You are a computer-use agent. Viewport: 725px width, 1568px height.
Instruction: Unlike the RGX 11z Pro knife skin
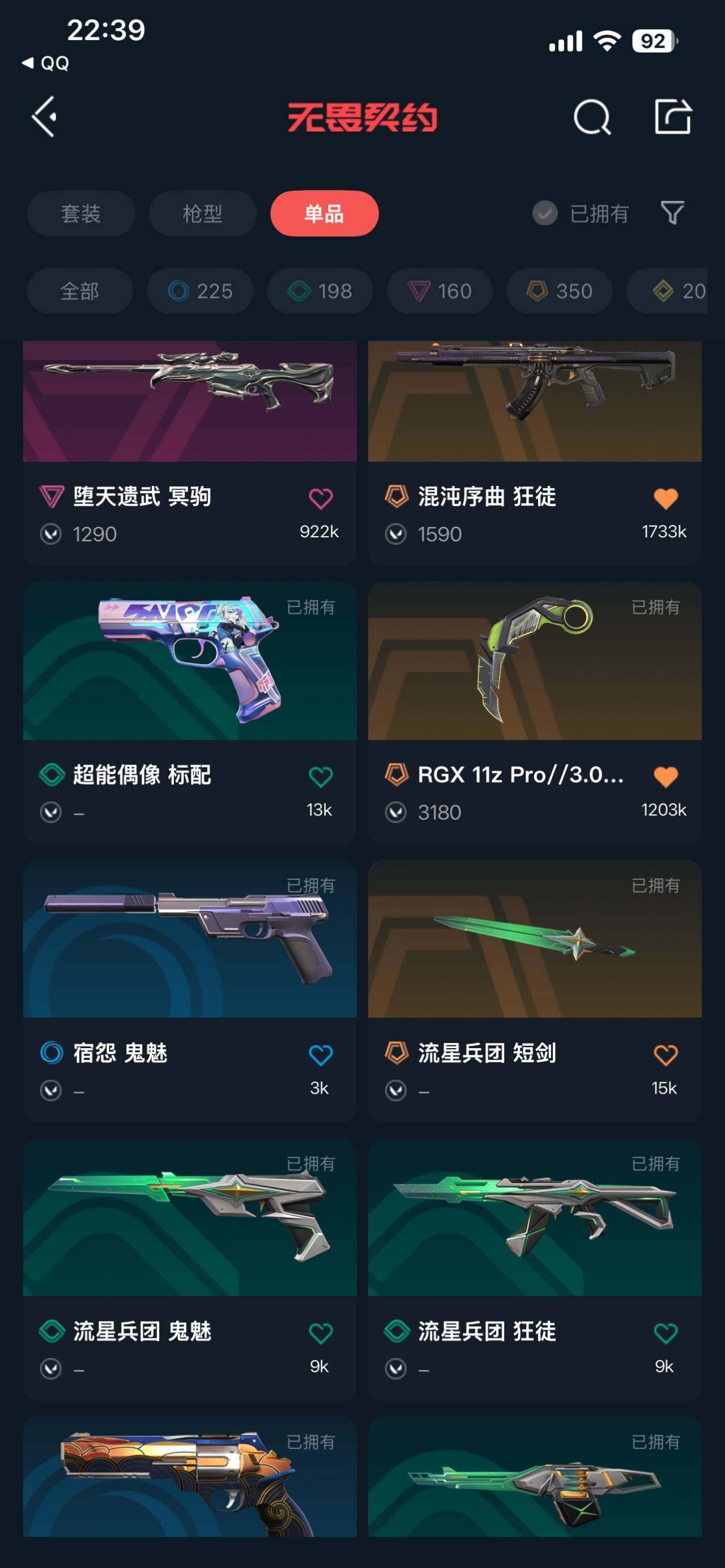coord(666,777)
